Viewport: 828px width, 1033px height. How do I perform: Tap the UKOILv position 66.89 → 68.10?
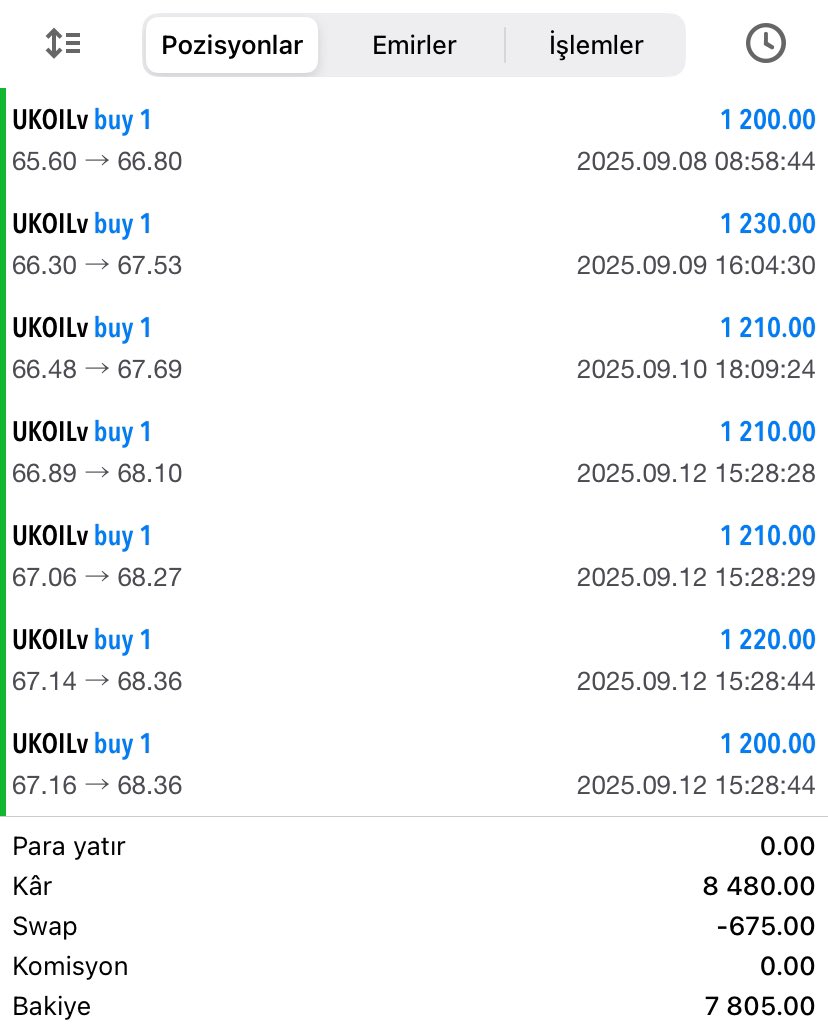(x=414, y=452)
